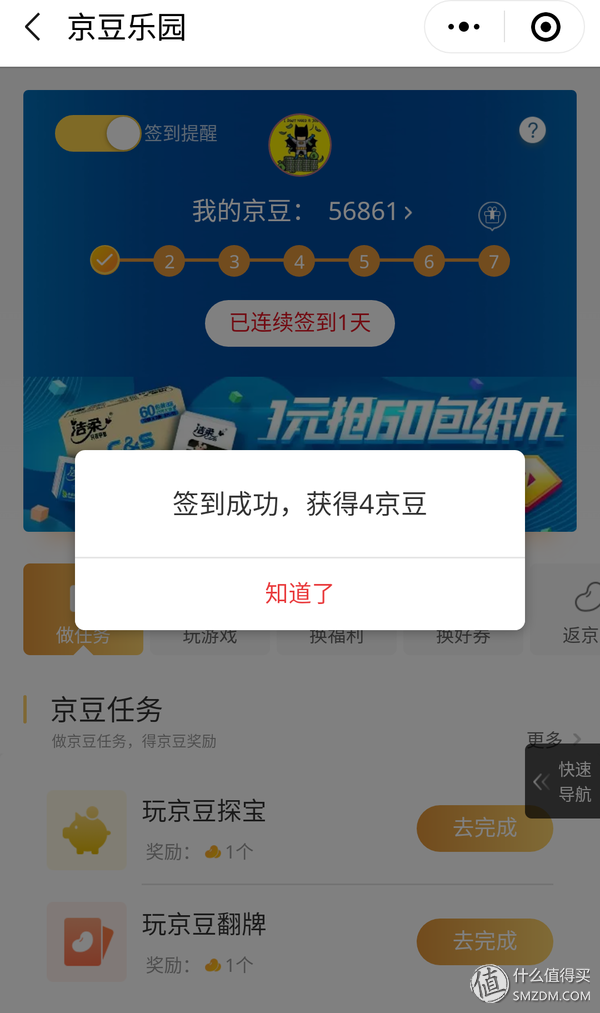Tap 去完成 for 玩京豆翻牌

coord(484,941)
